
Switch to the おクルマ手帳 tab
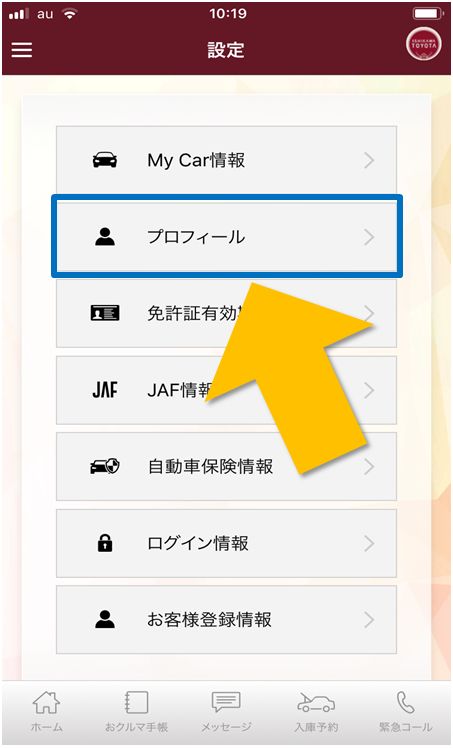(x=136, y=712)
